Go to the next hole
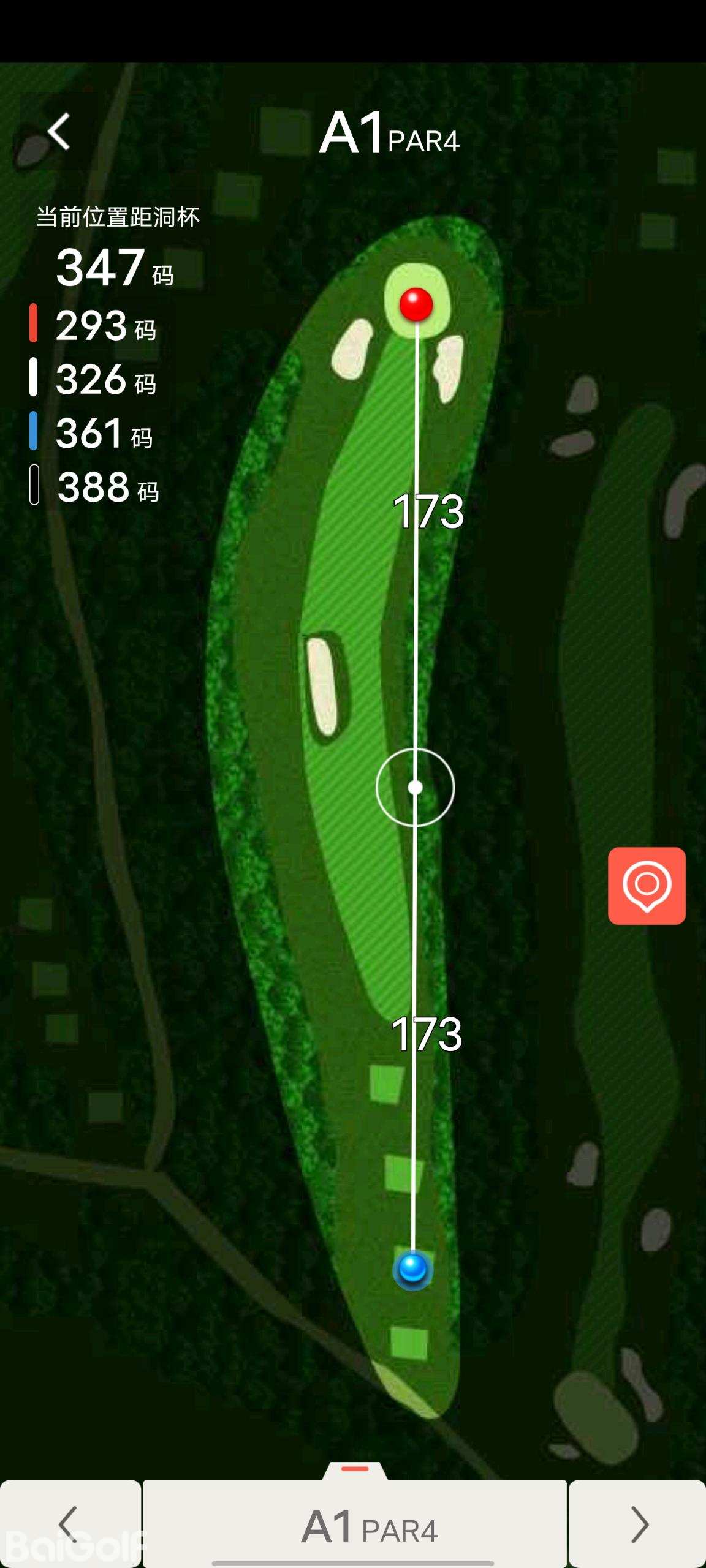 [x=638, y=1524]
